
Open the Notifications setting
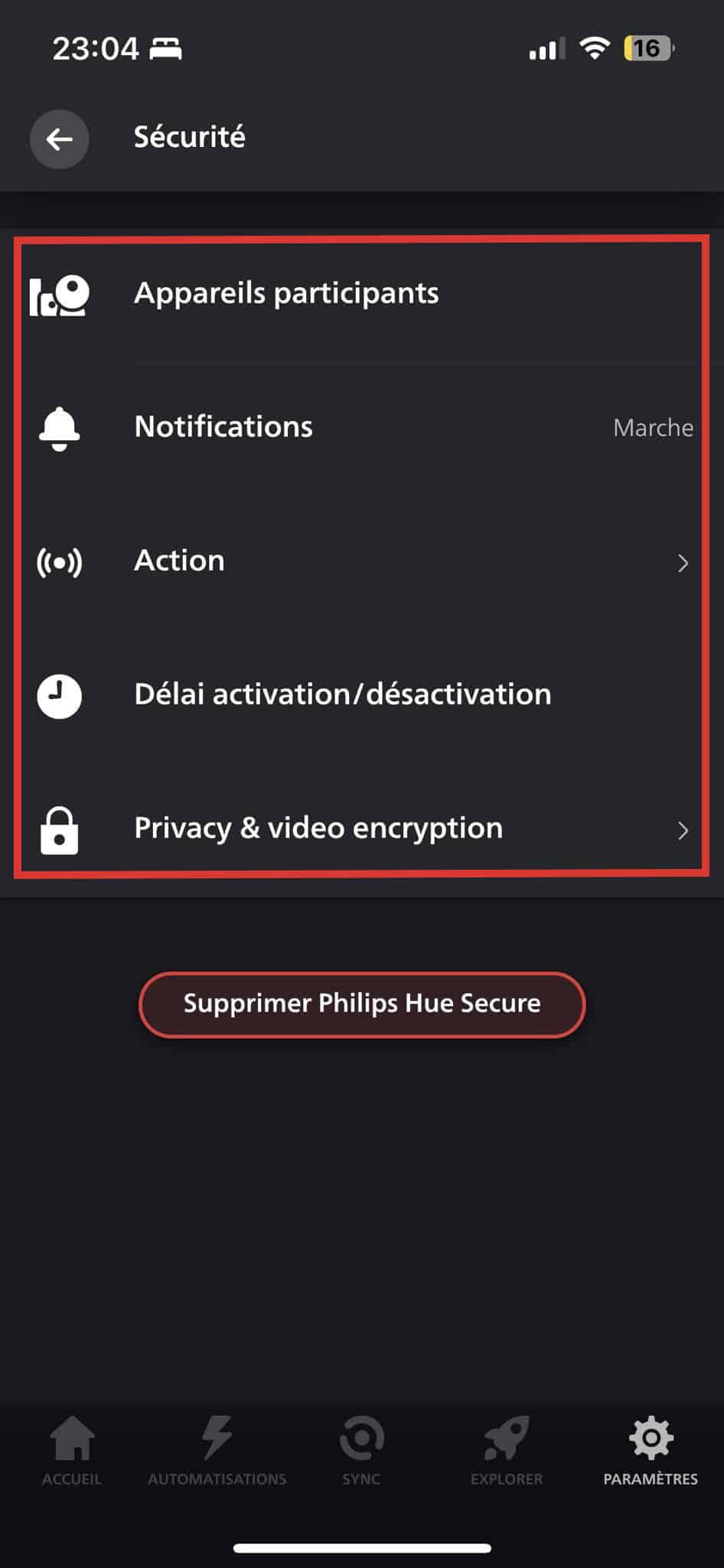362,427
